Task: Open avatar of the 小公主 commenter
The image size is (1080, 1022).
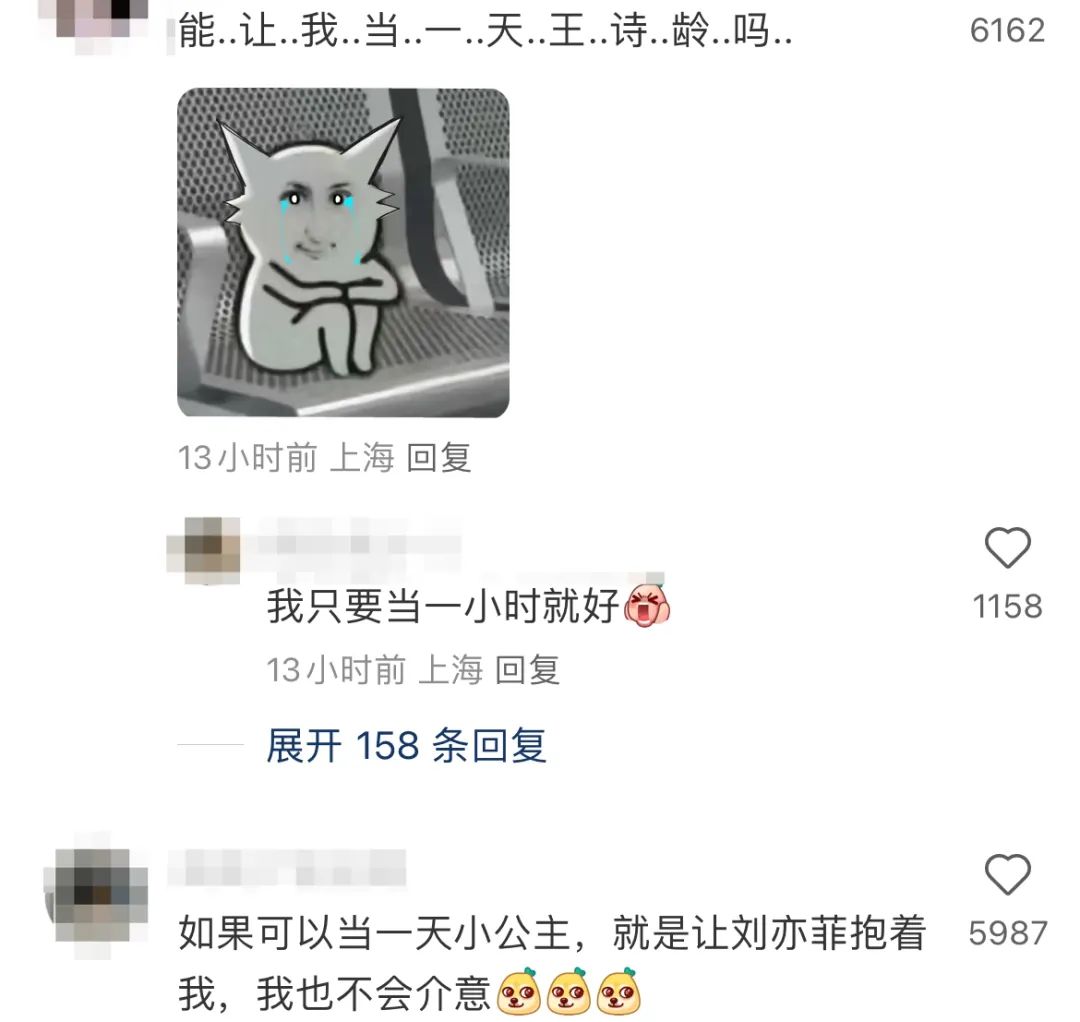Action: (x=97, y=890)
